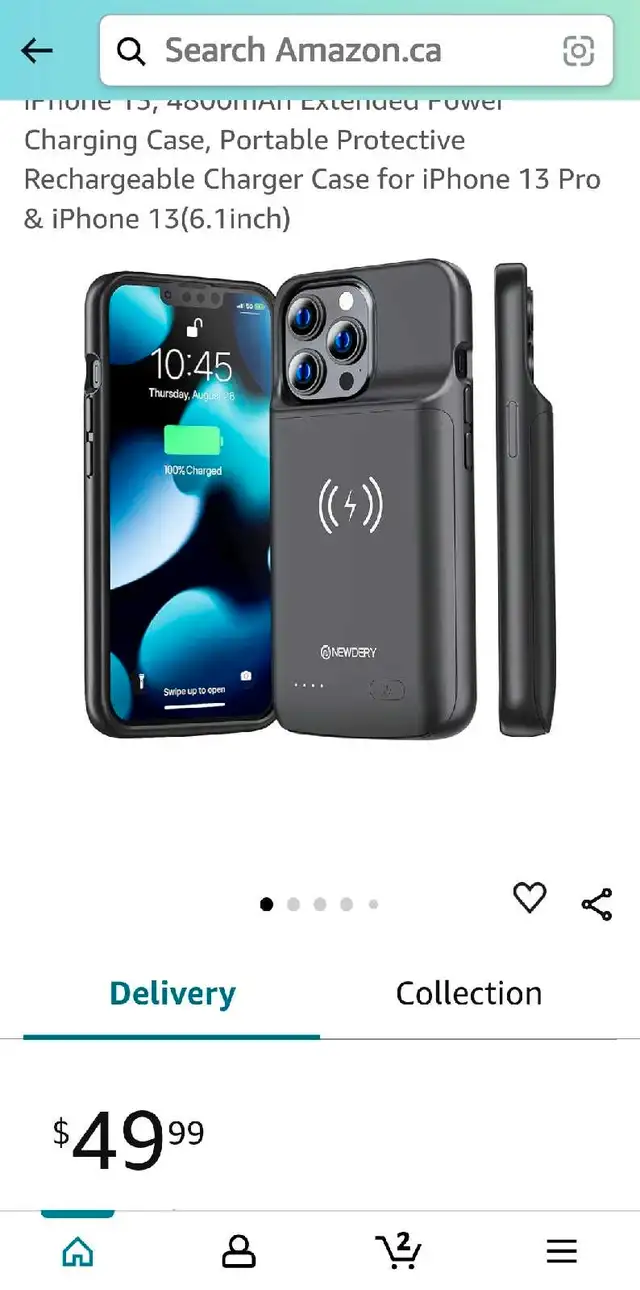Image resolution: width=640 pixels, height=1290 pixels.
Task: Share this product listing
Action: pyautogui.click(x=596, y=904)
